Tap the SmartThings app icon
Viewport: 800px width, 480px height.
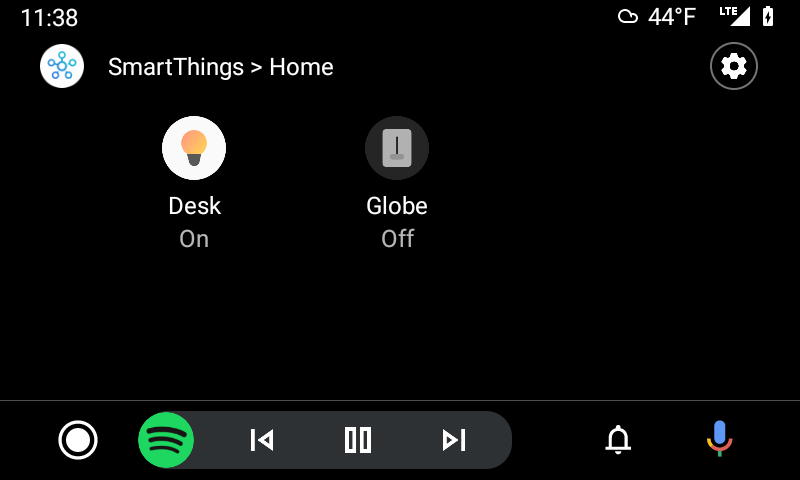click(62, 67)
